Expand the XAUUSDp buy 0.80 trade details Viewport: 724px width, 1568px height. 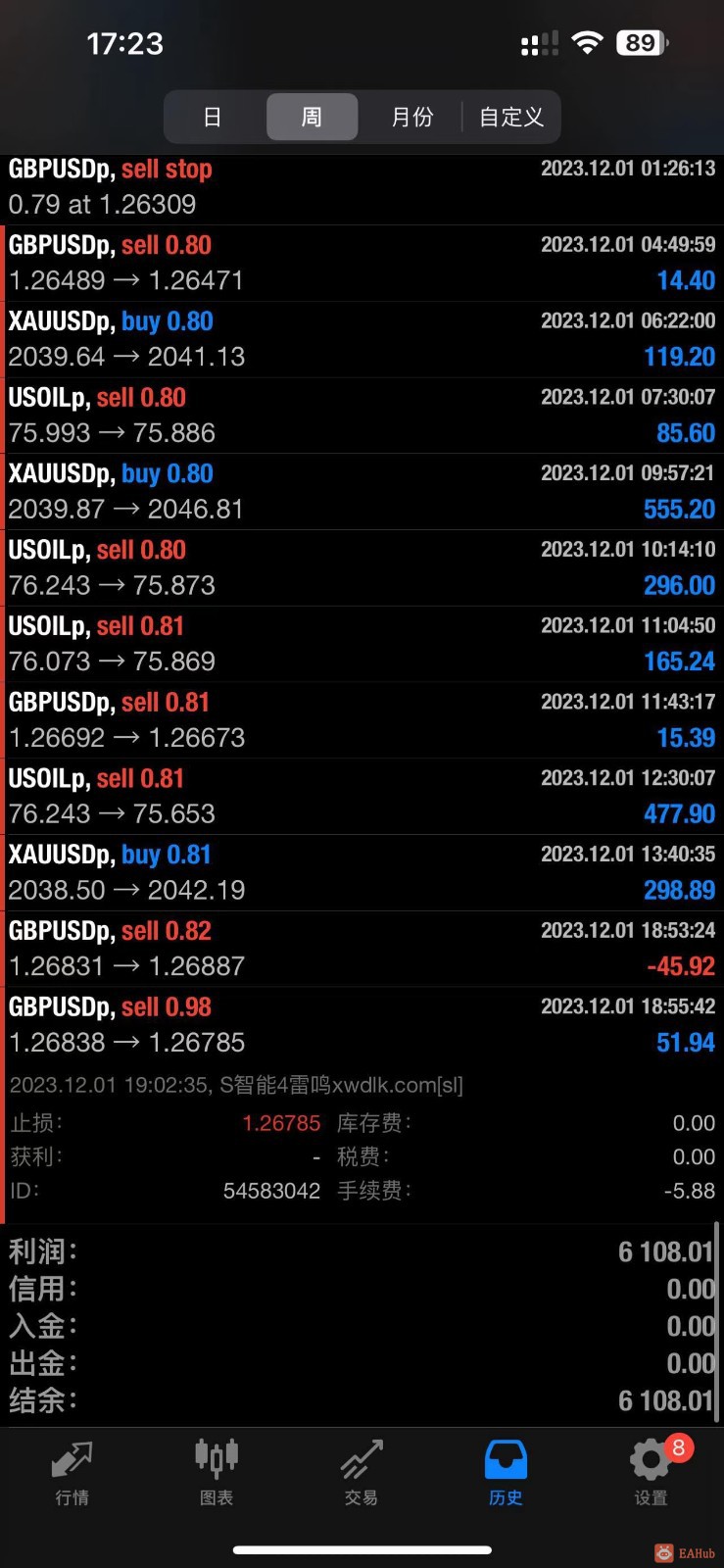(x=362, y=338)
